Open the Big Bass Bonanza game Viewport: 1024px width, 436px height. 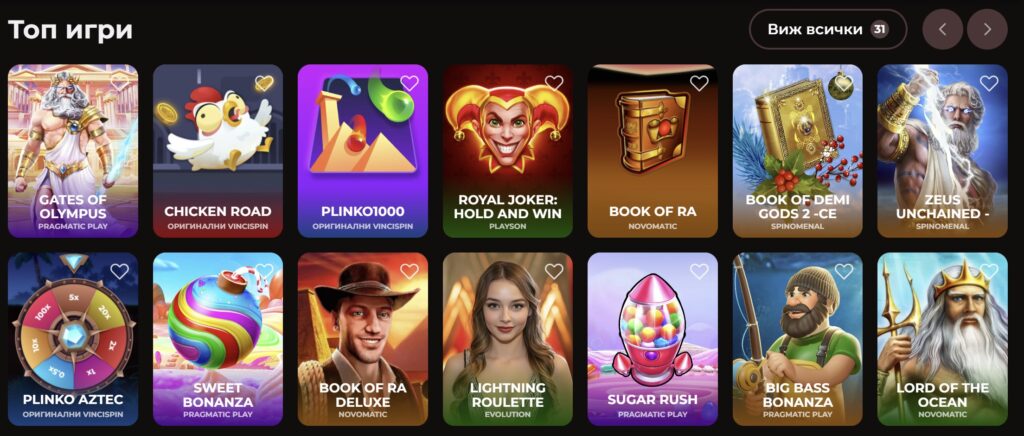(797, 338)
